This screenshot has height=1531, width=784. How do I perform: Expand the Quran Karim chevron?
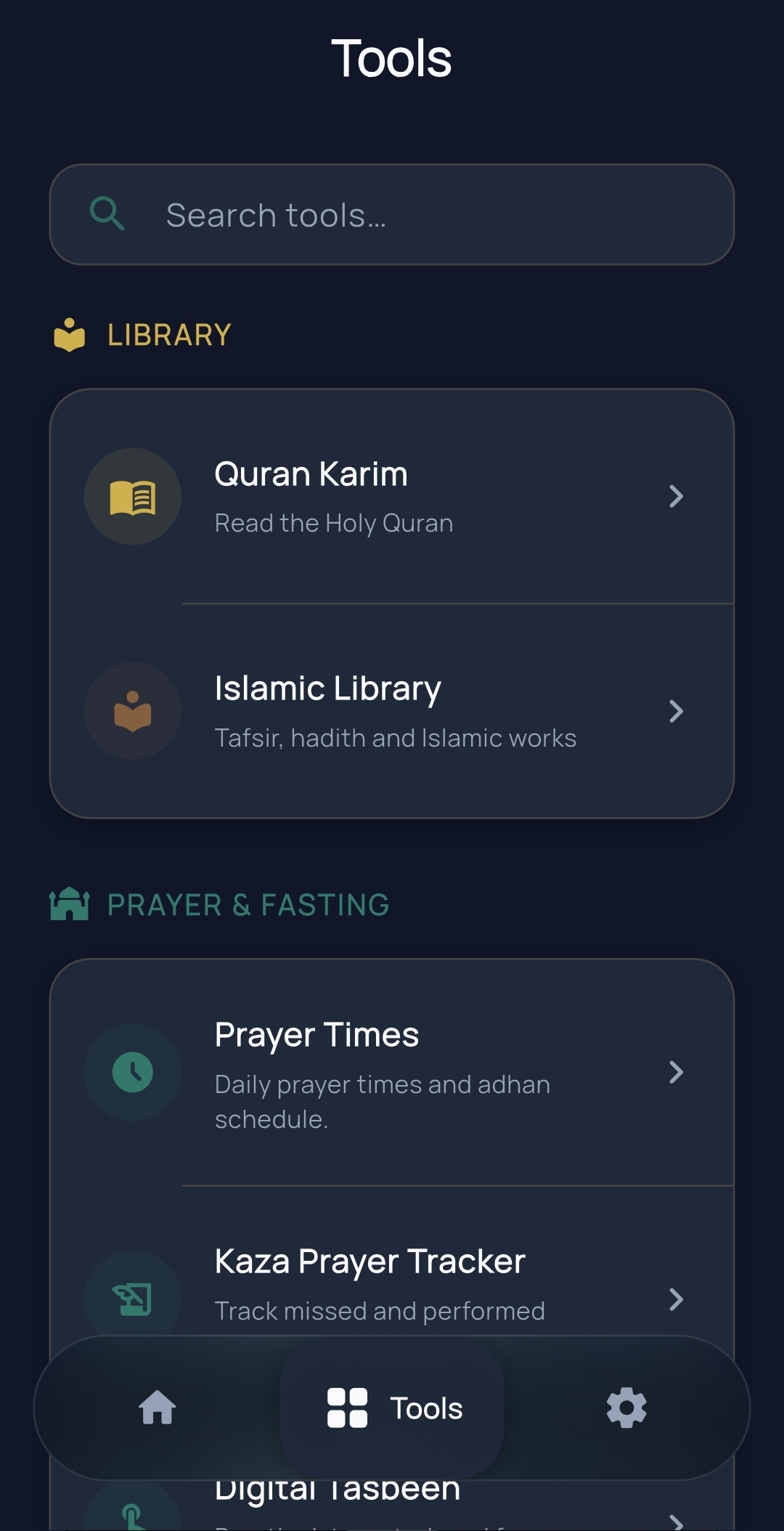(677, 496)
